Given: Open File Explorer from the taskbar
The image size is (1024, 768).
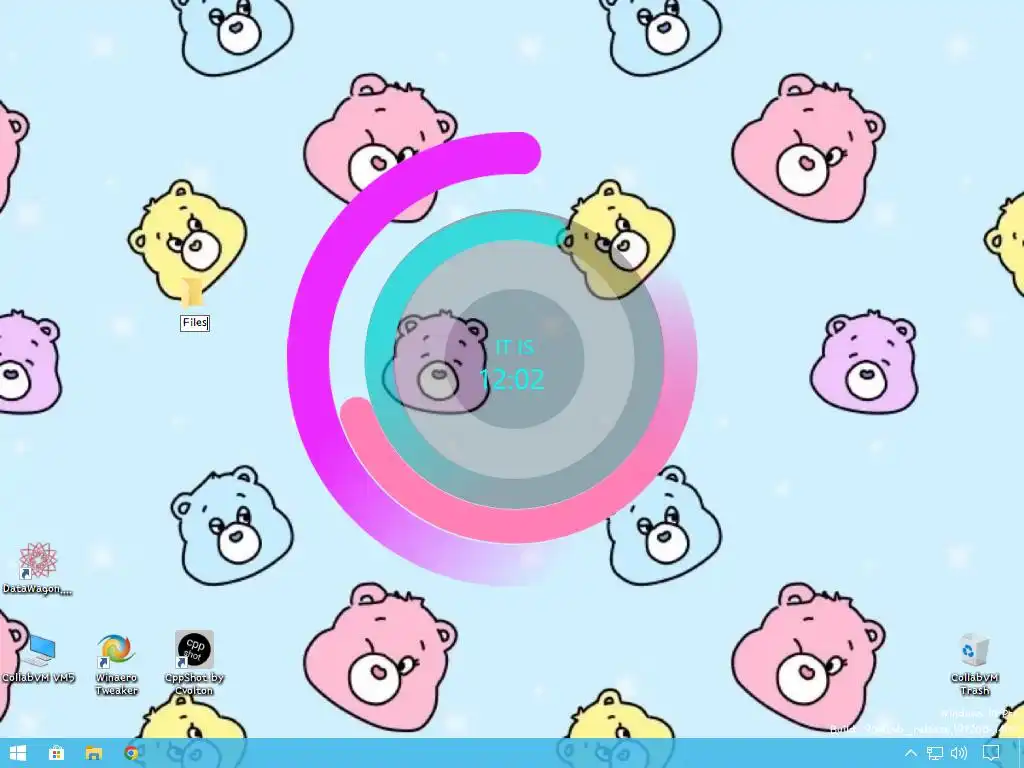Looking at the screenshot, I should [x=93, y=753].
